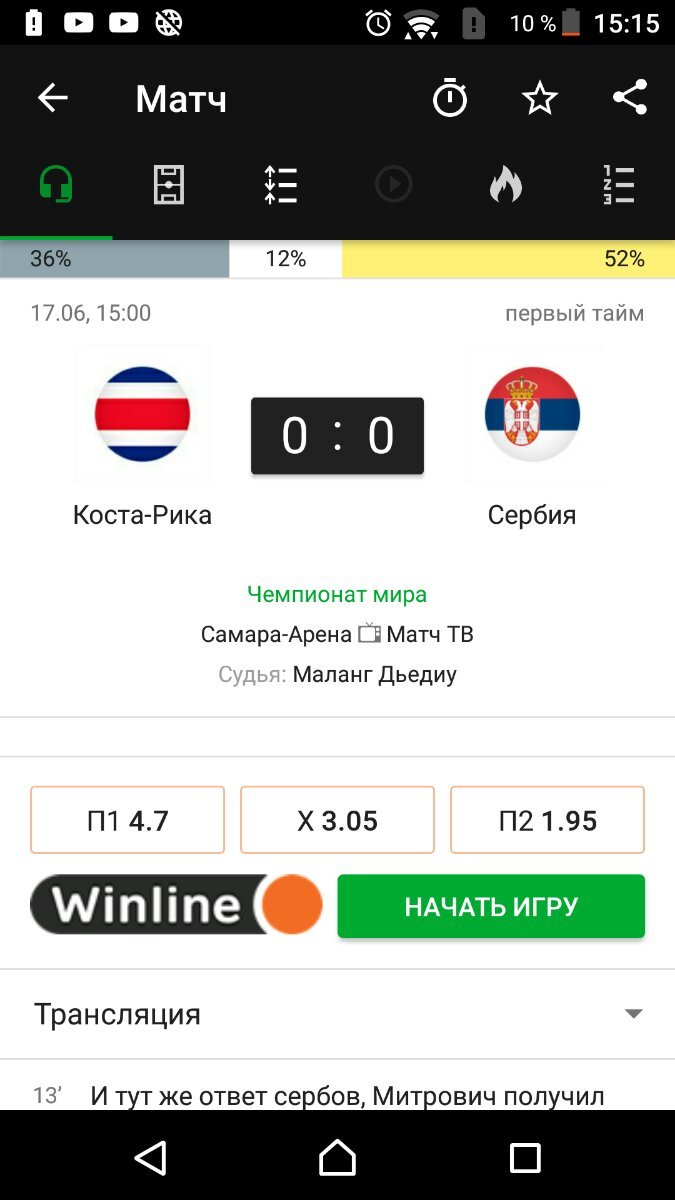Select the П1 4.7 odds
Viewport: 675px width, 1200px height.
[127, 820]
